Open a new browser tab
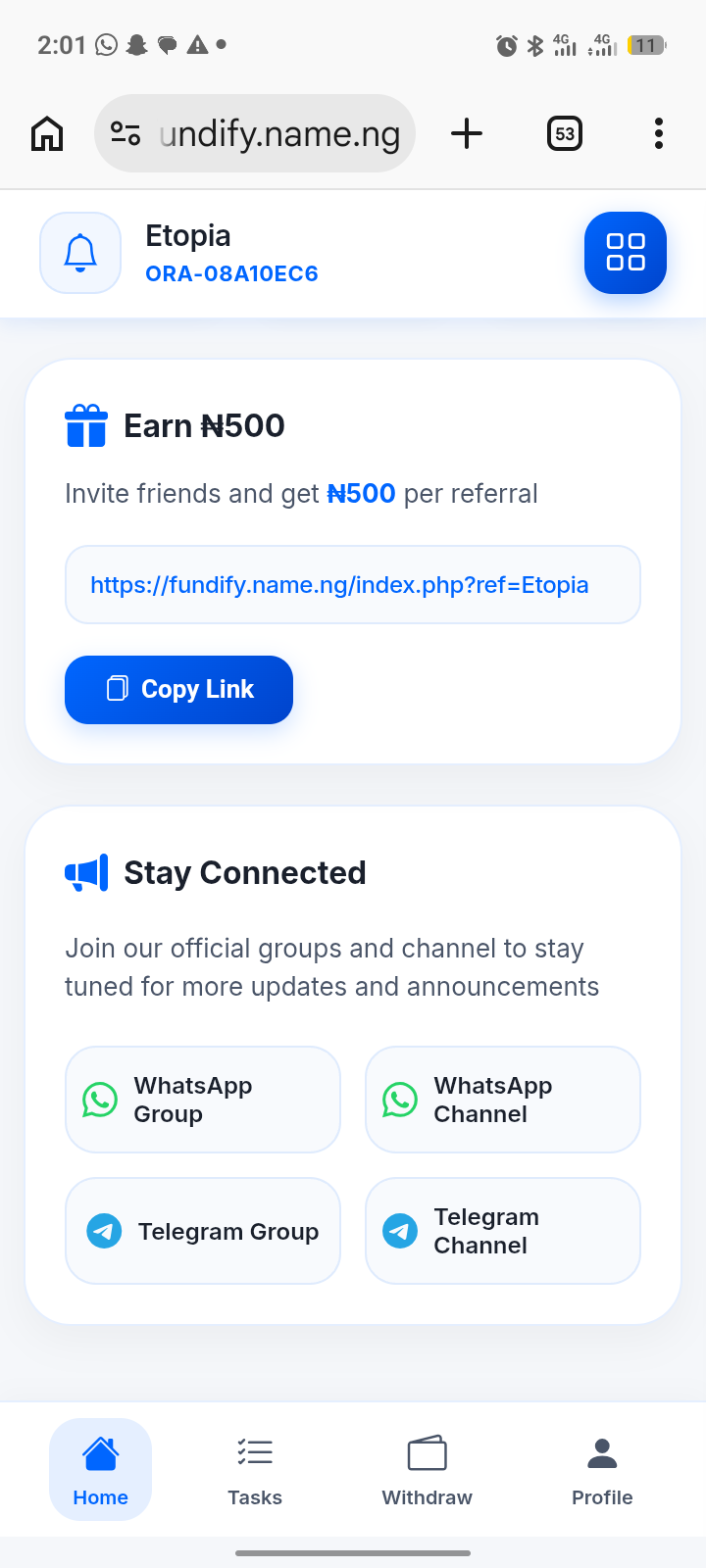This screenshot has height=1568, width=706. pos(467,133)
